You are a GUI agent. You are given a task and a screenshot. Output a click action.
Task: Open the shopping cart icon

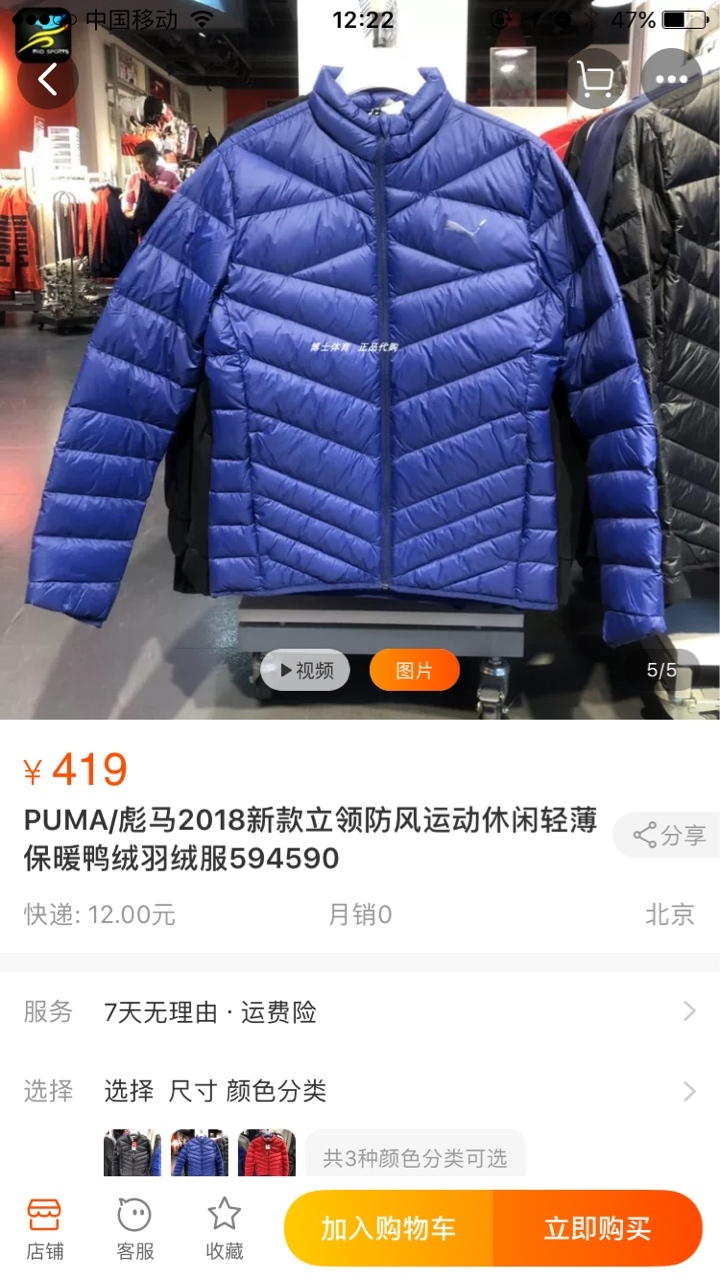tap(596, 79)
